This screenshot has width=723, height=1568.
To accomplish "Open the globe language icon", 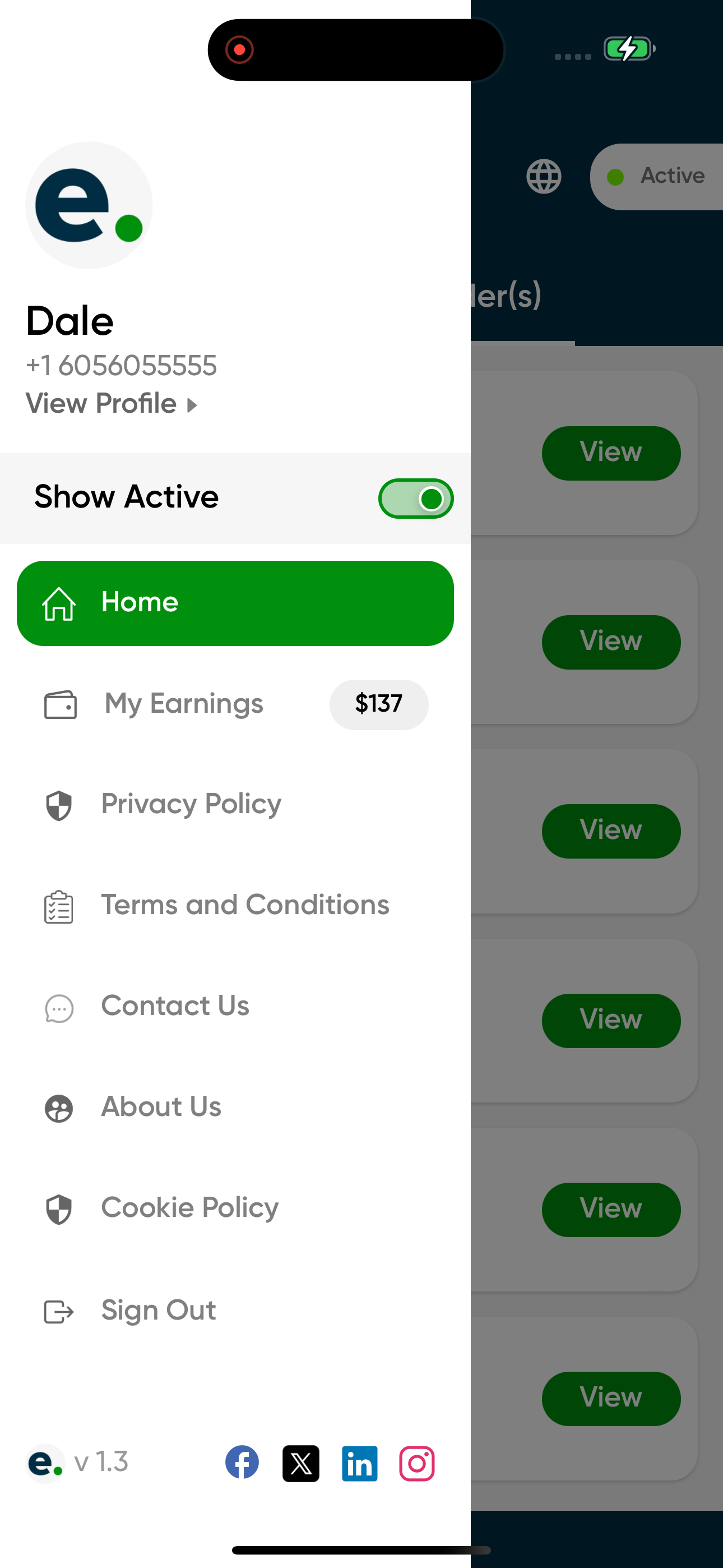I will (544, 176).
